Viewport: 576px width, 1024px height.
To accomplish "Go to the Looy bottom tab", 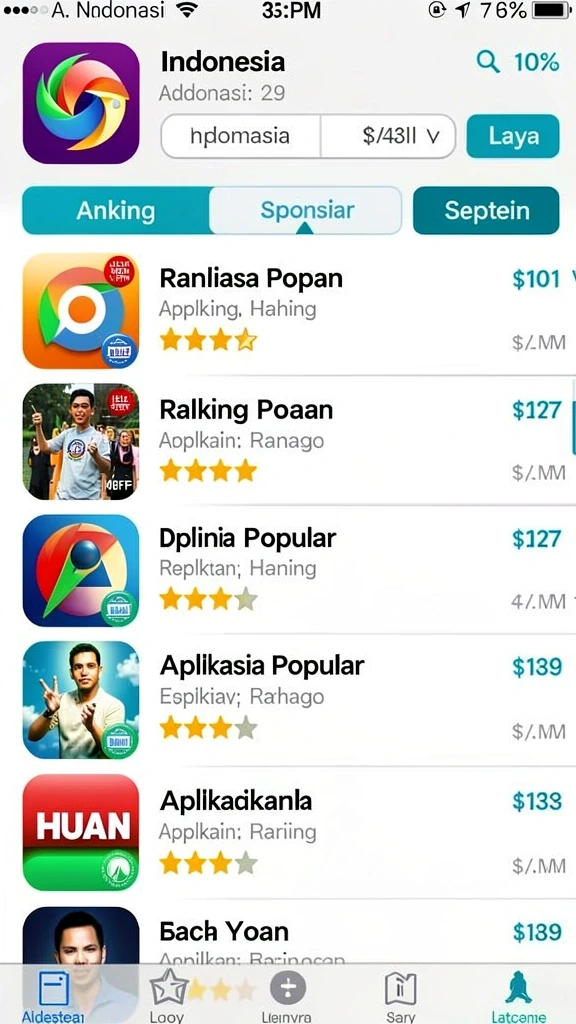I will coord(168,994).
